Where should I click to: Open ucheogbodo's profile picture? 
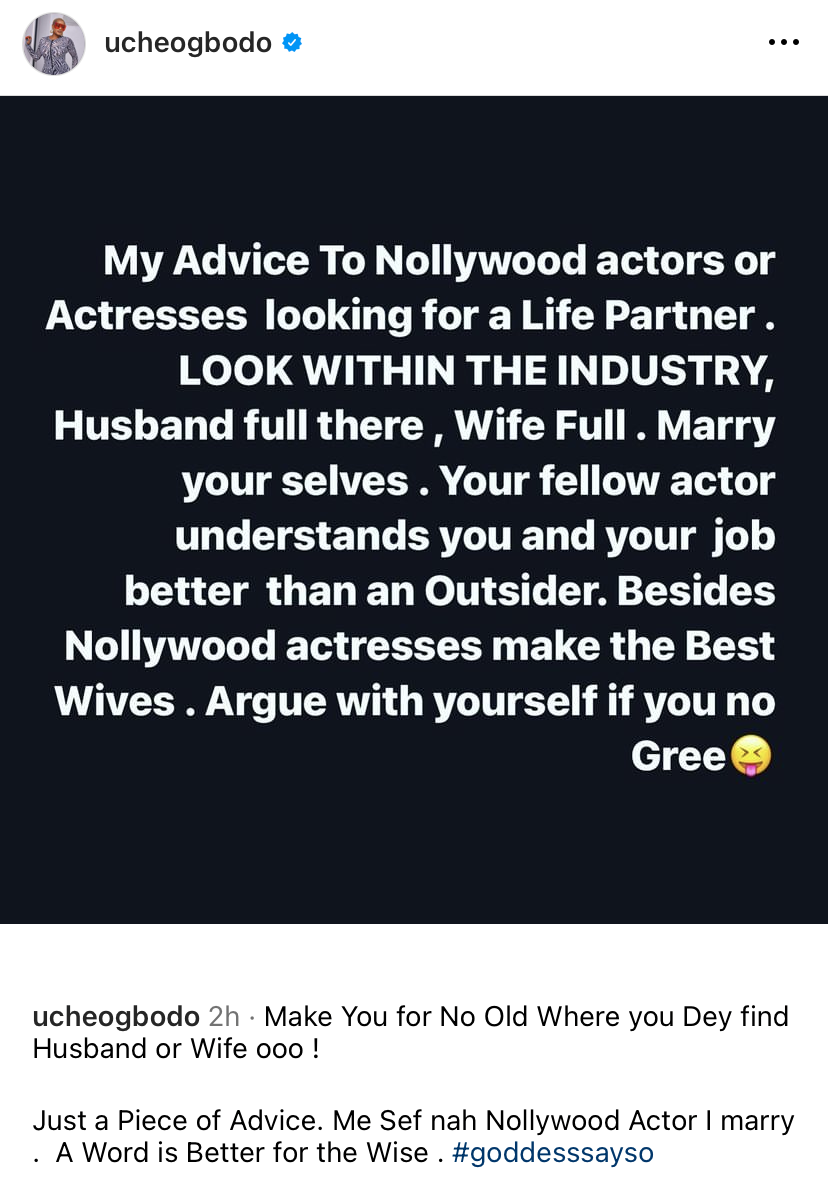pos(55,44)
